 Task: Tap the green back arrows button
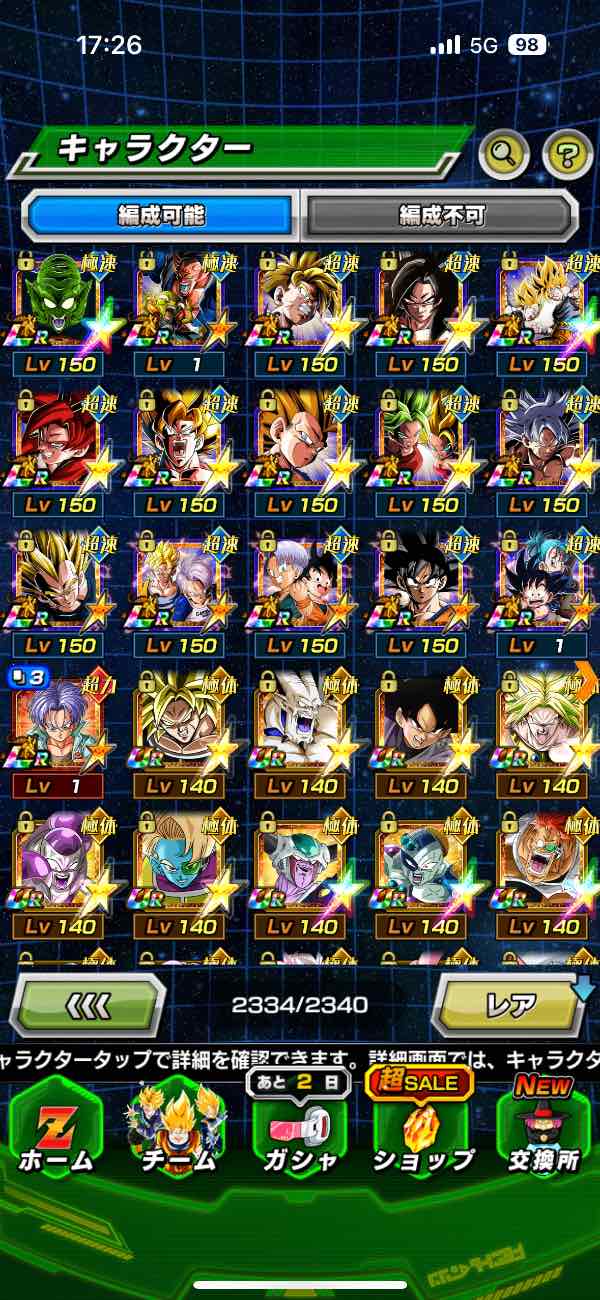click(x=87, y=1004)
